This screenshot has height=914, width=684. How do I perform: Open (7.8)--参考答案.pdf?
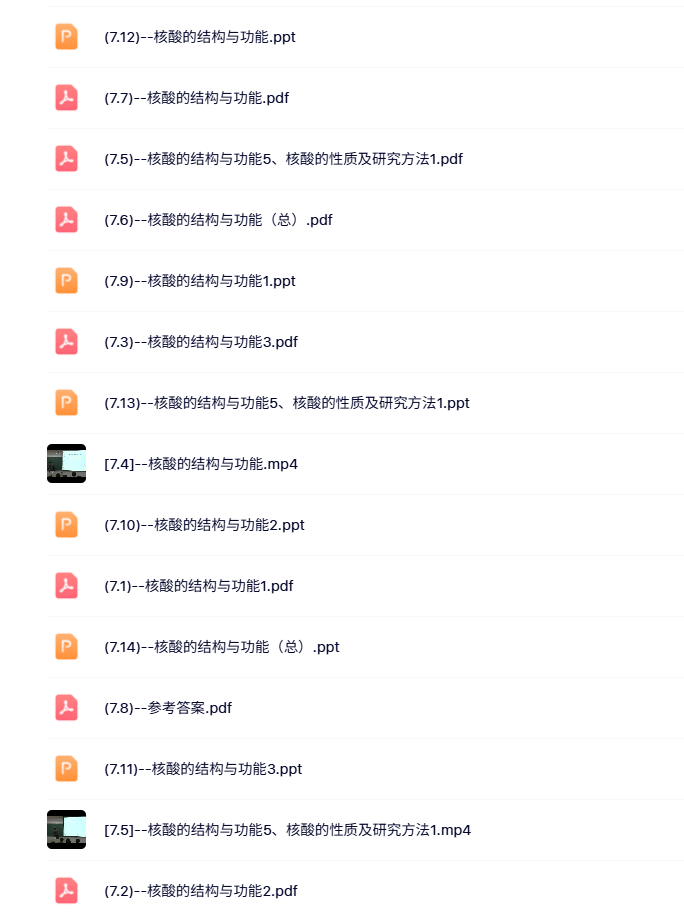coord(168,708)
